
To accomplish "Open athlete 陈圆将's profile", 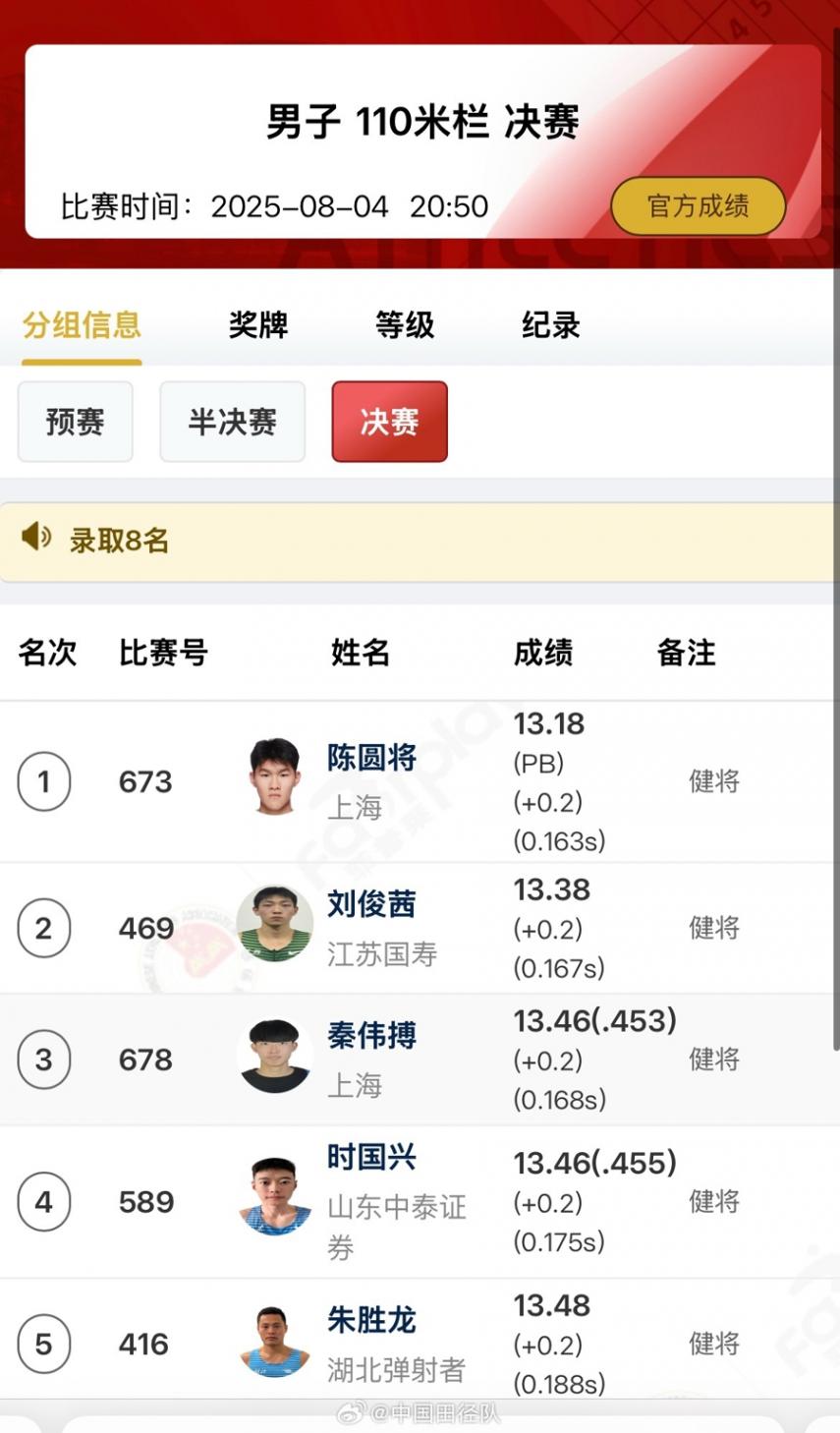I will coord(371,758).
